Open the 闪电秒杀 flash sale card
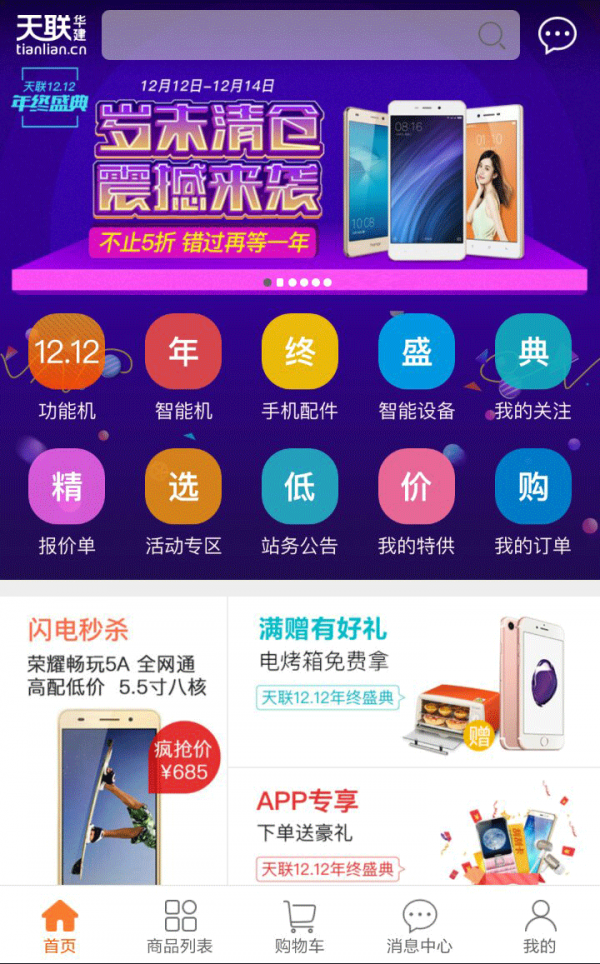Screen dimensions: 600x964 (114, 740)
